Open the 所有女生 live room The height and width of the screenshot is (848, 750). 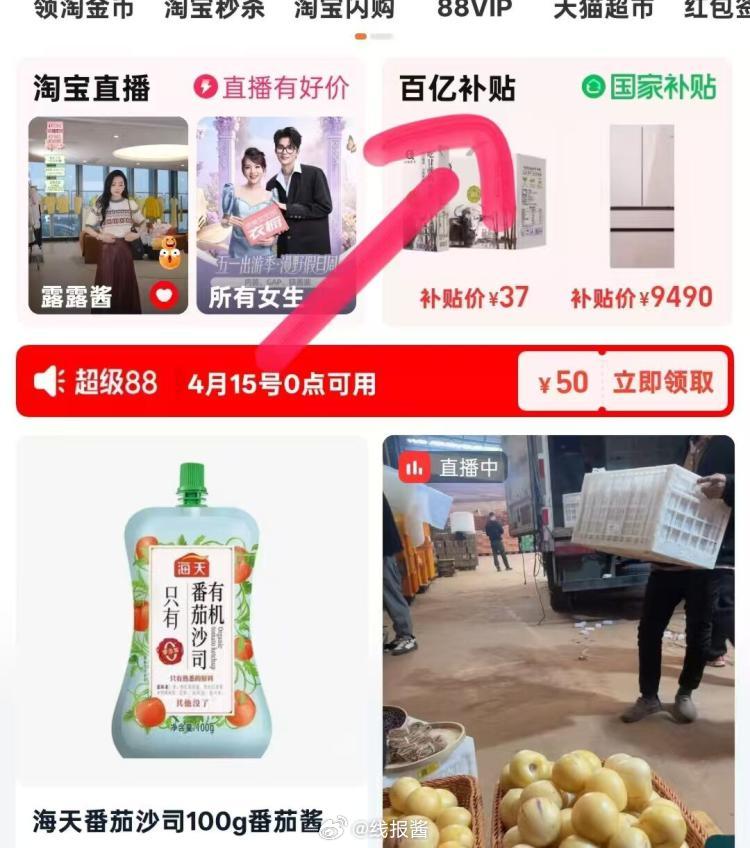click(x=276, y=215)
